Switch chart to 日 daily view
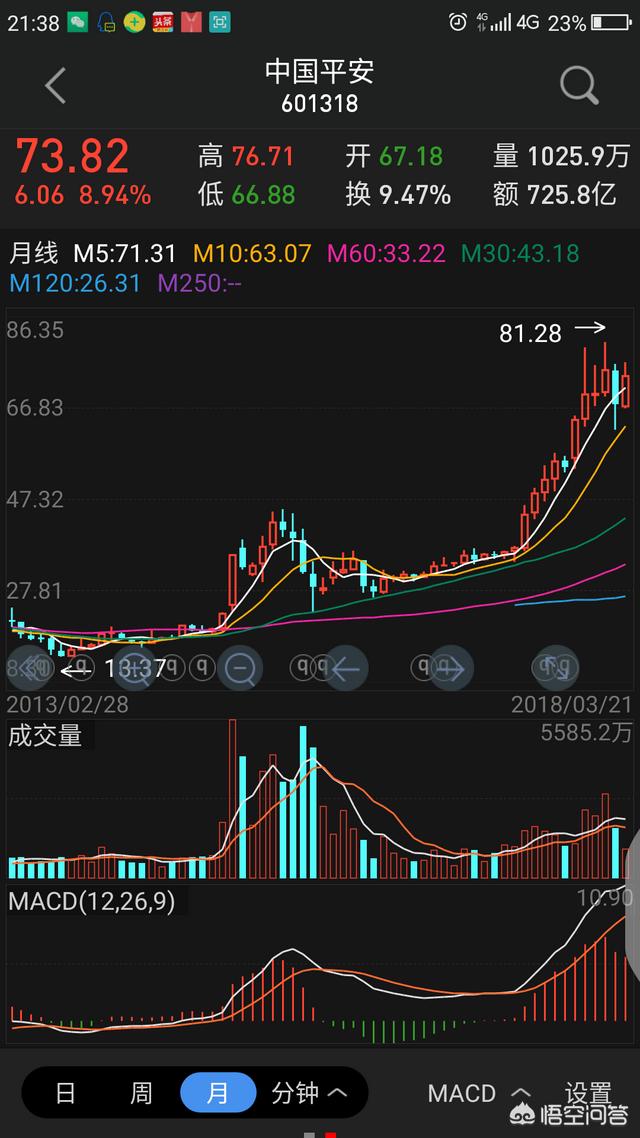Image resolution: width=640 pixels, height=1138 pixels. coord(65,1092)
